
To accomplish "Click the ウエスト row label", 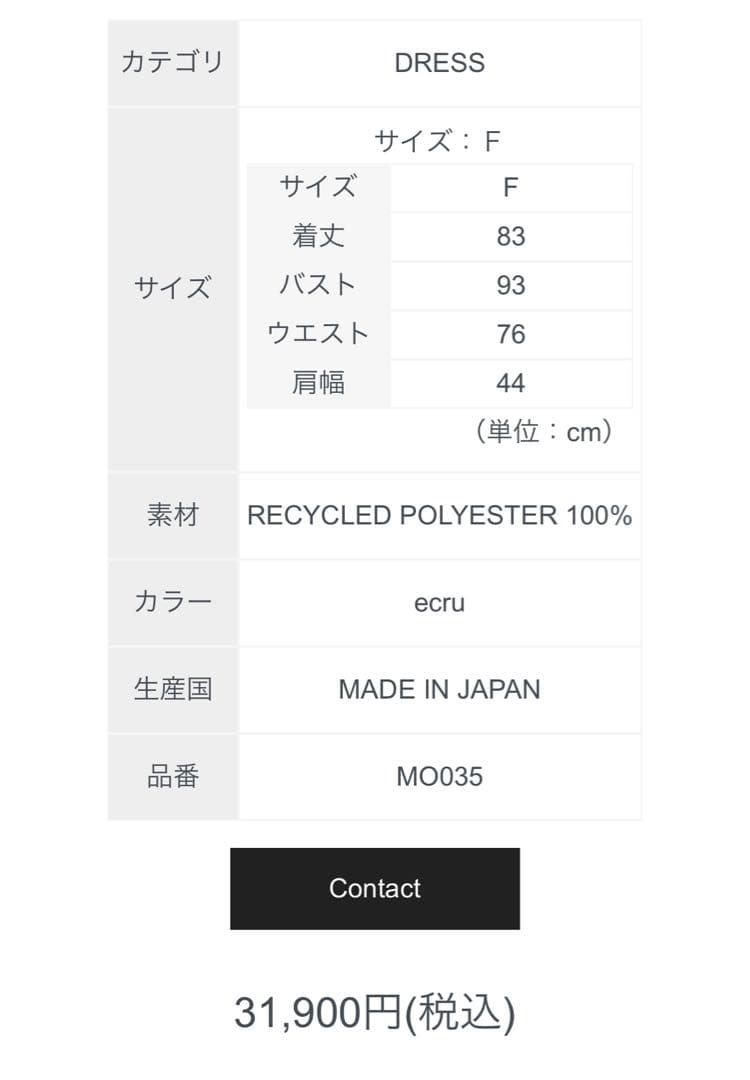I will point(316,334).
